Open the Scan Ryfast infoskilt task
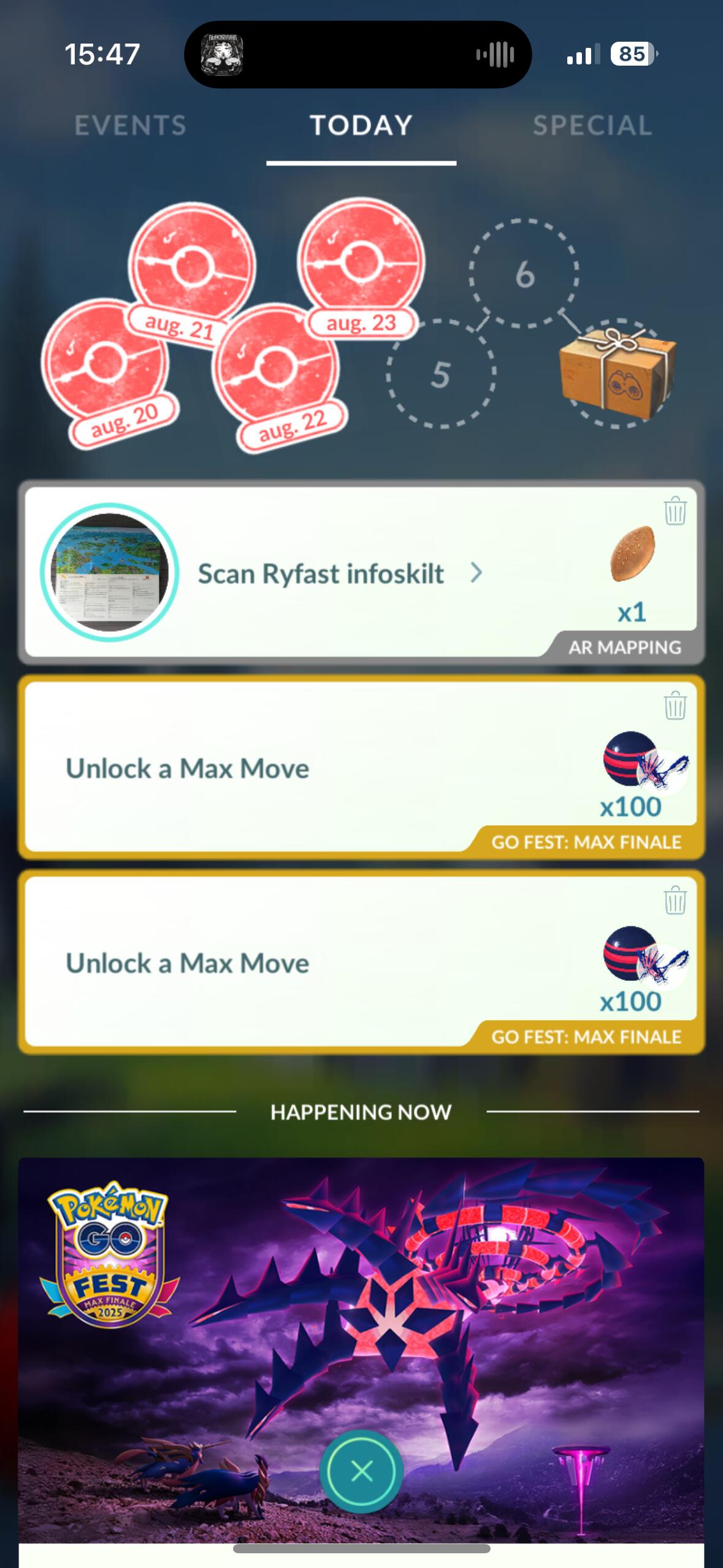The image size is (723, 1568). [361, 572]
